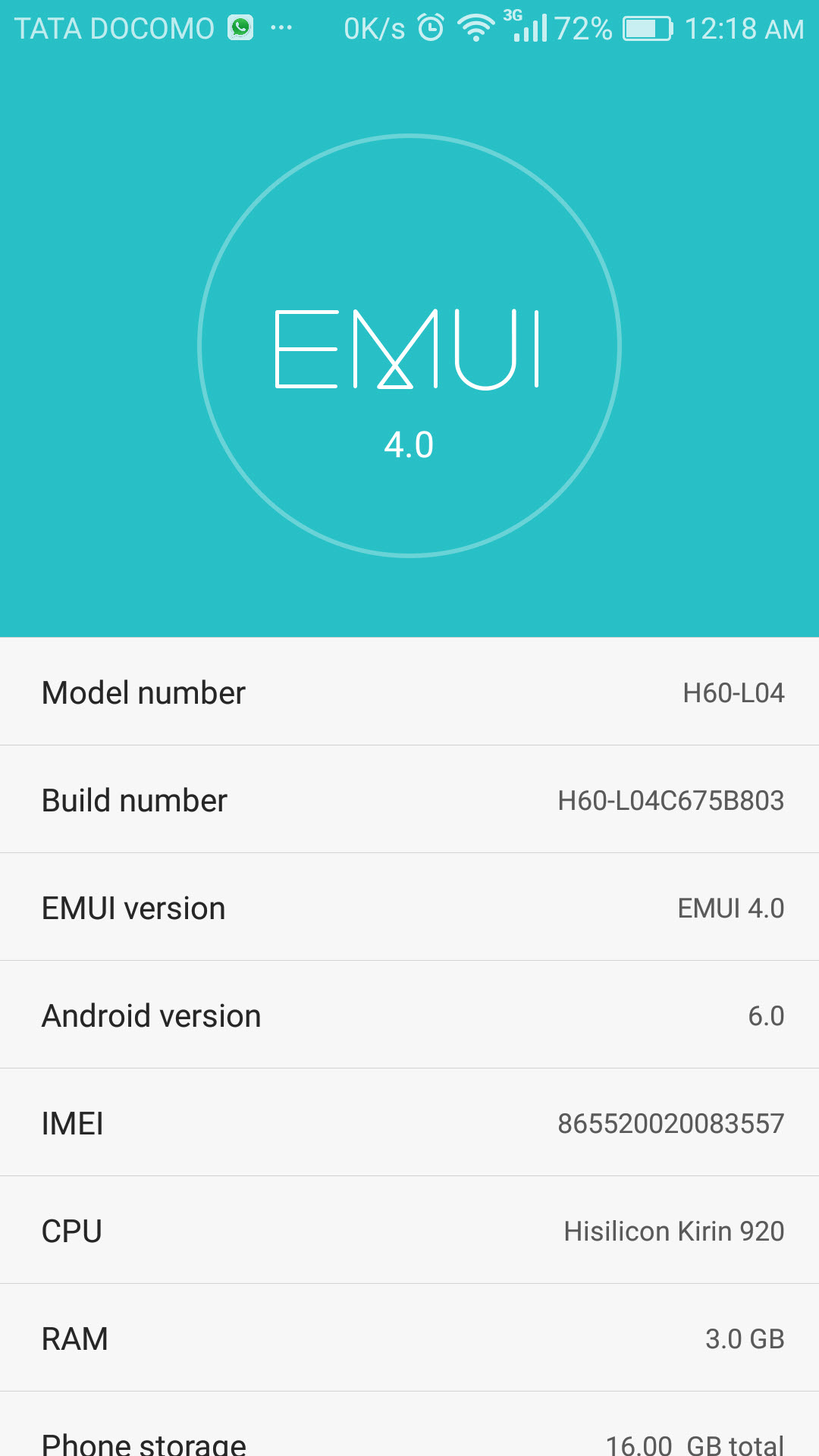Tap the Android version row
819x1456 pixels.
point(409,1015)
